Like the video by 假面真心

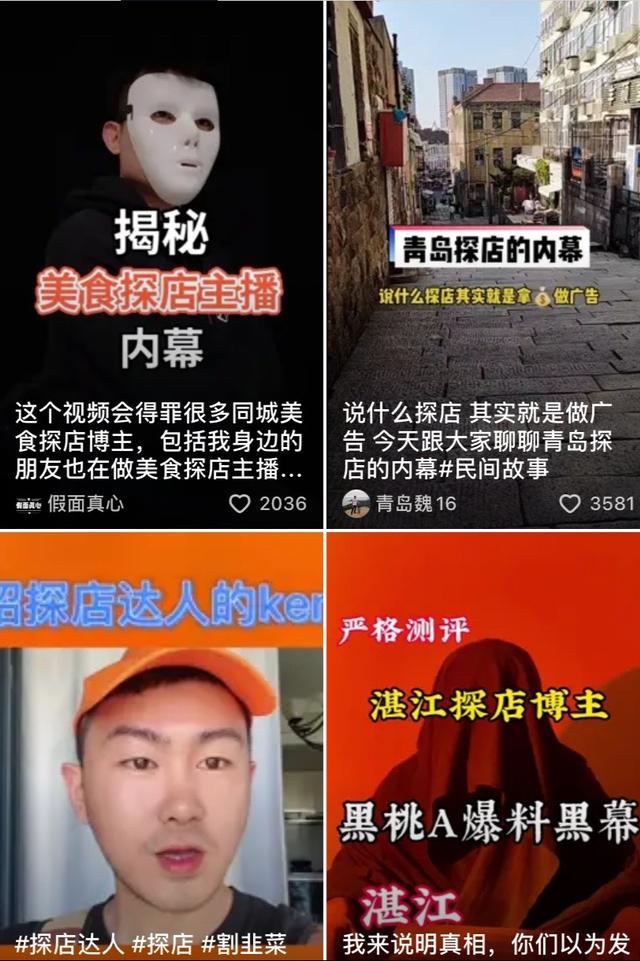pyautogui.click(x=240, y=504)
